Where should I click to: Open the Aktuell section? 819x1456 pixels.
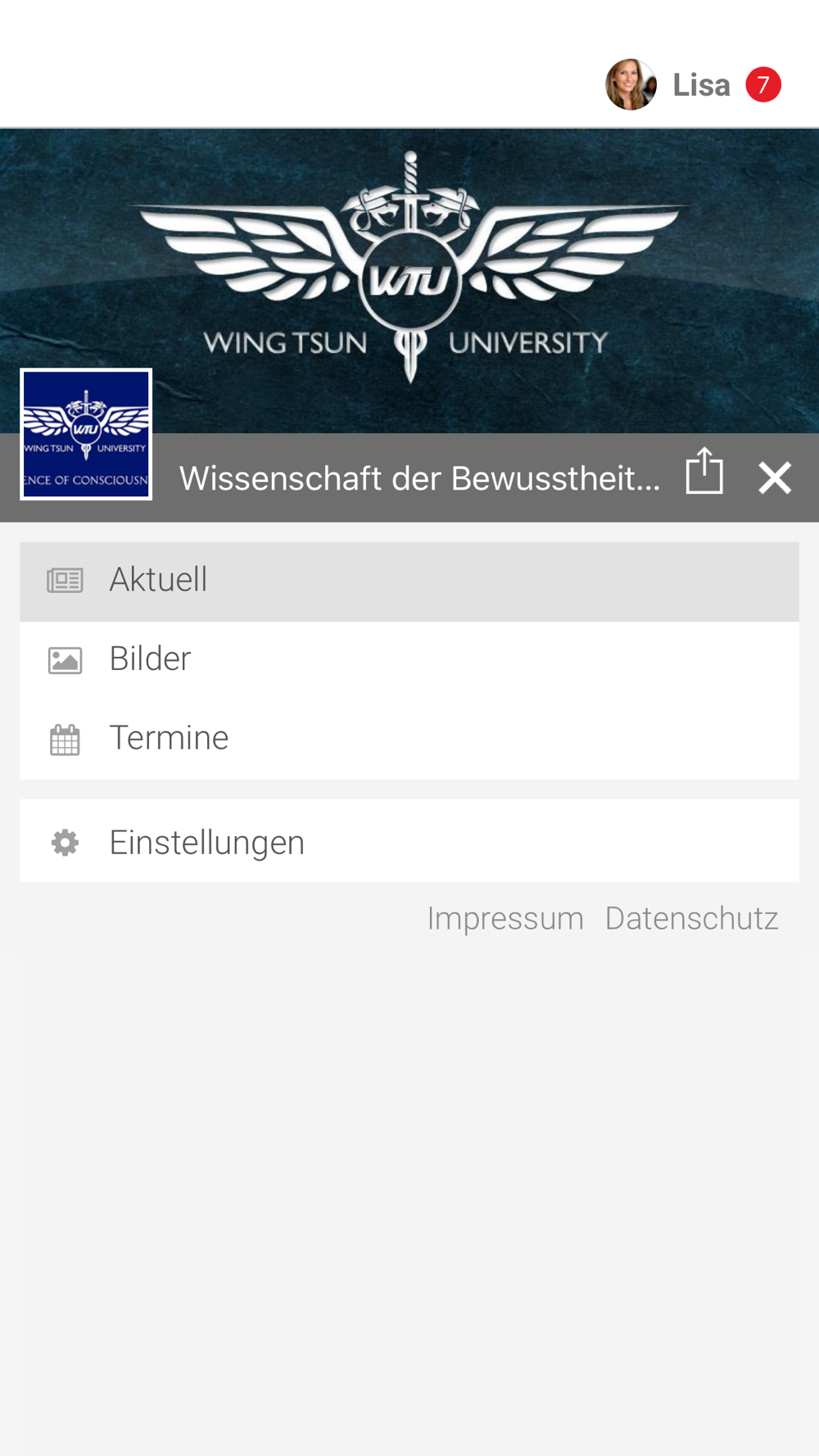click(409, 581)
